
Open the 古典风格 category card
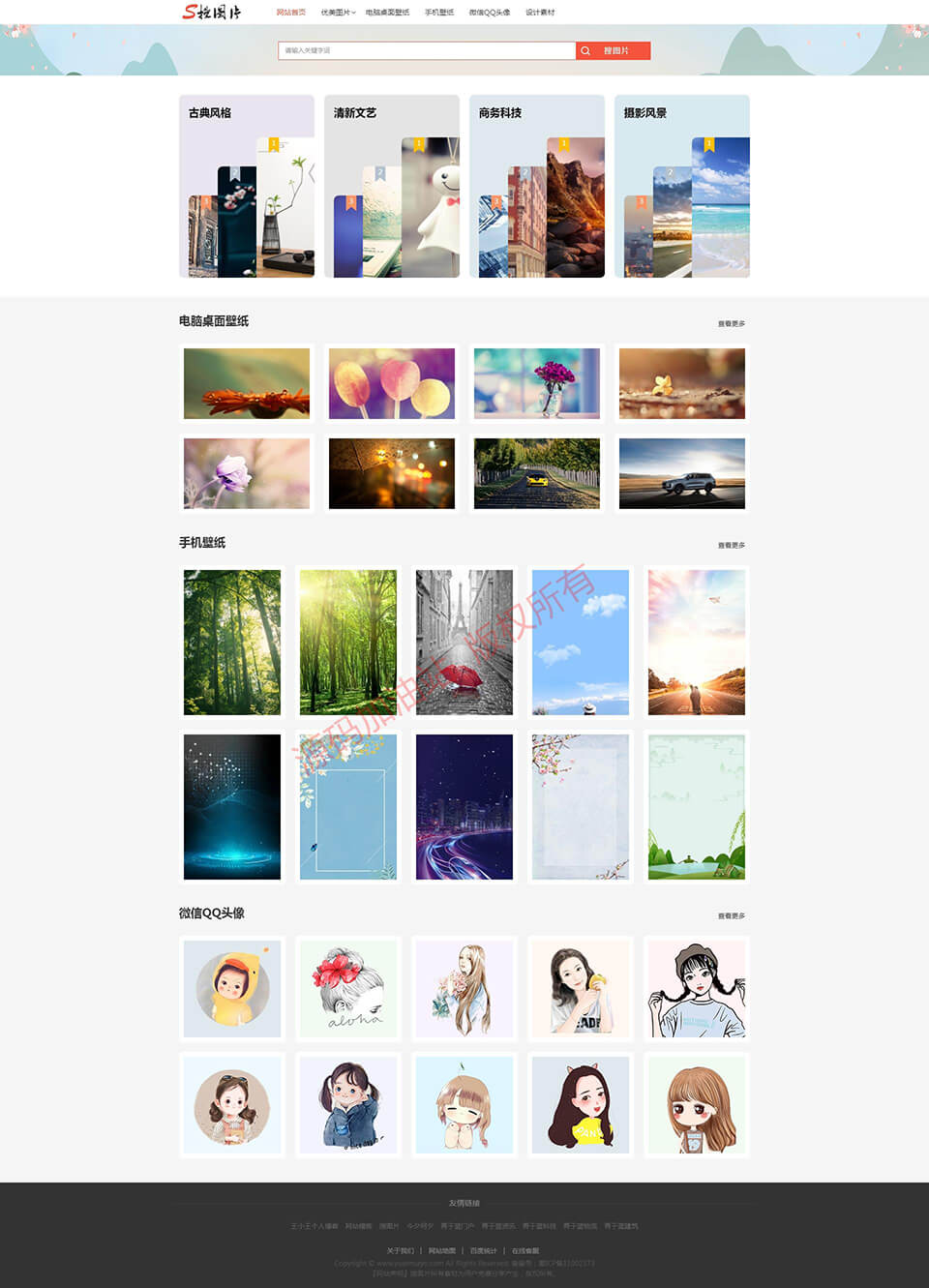[x=247, y=186]
